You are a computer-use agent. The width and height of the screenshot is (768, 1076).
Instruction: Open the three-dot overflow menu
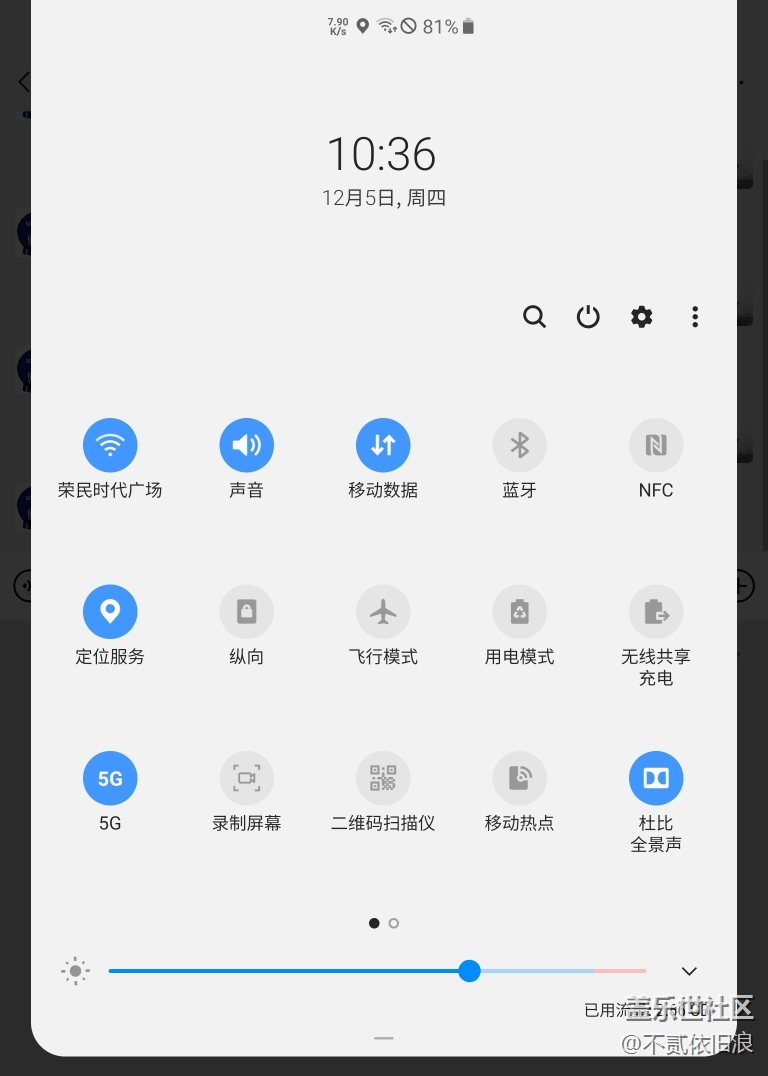695,317
